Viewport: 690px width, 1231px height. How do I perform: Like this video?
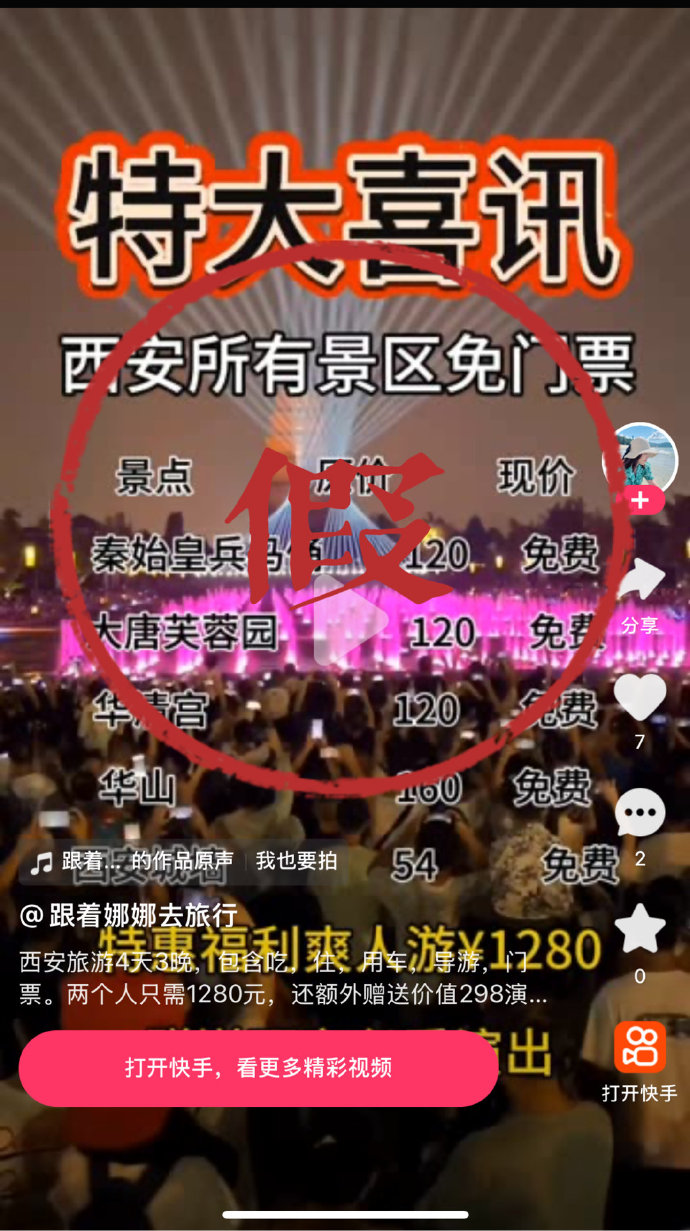click(640, 697)
